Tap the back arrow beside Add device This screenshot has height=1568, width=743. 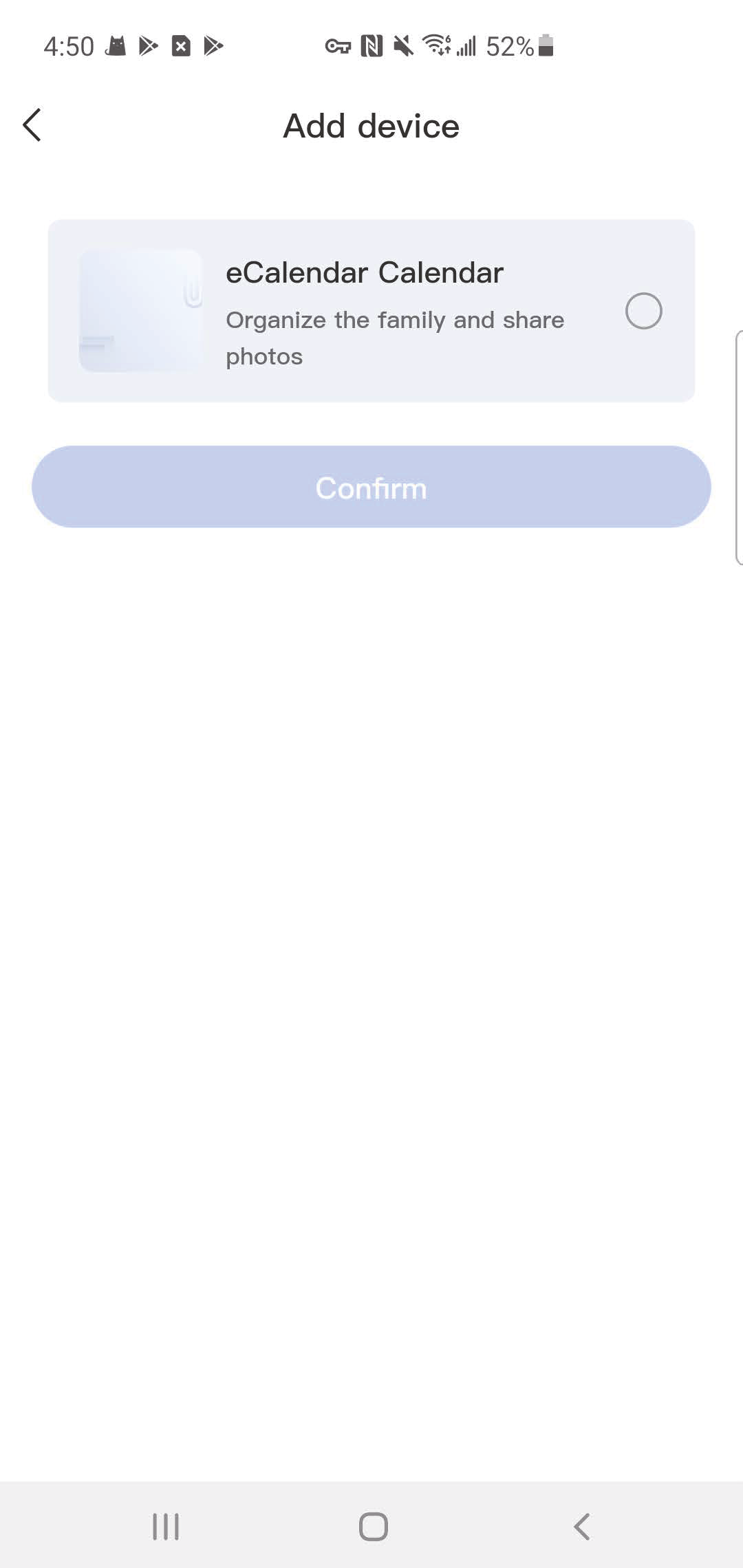(32, 125)
